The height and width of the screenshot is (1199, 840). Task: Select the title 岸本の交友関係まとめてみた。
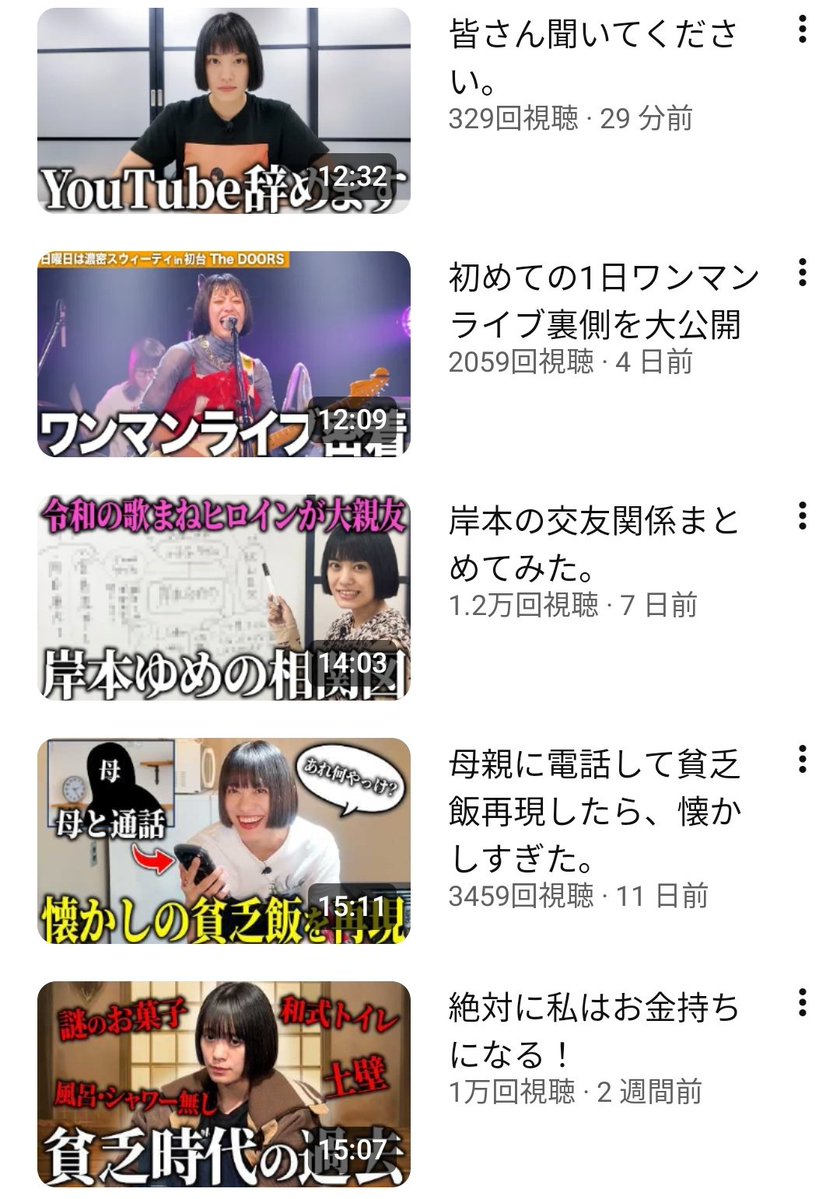tap(594, 546)
